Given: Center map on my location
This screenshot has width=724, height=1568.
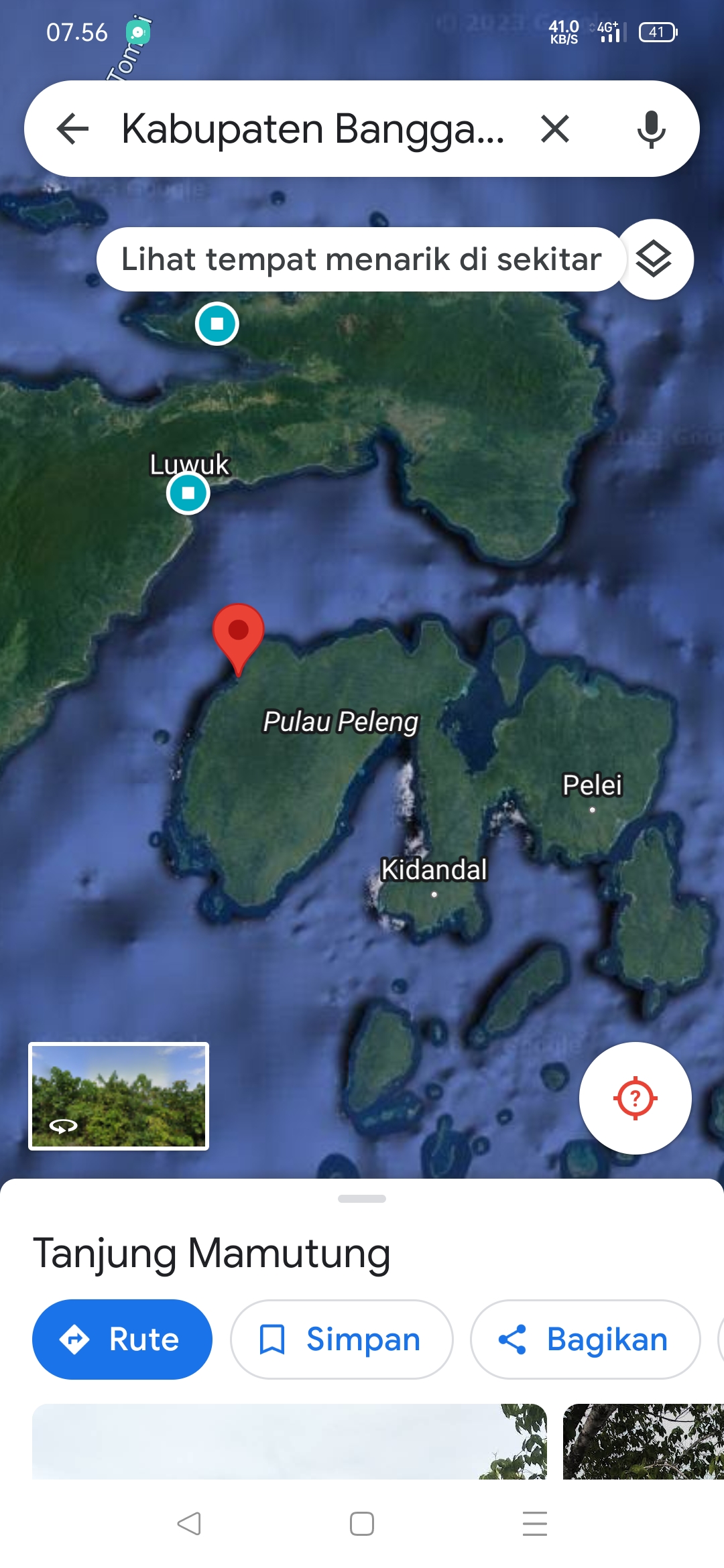Looking at the screenshot, I should pos(635,1098).
